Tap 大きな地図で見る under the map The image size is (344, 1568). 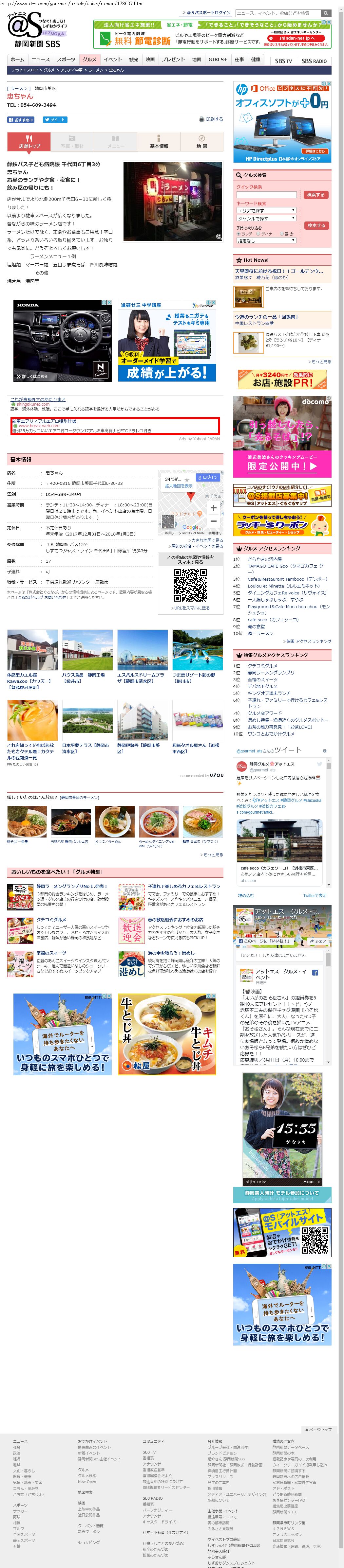tap(207, 540)
